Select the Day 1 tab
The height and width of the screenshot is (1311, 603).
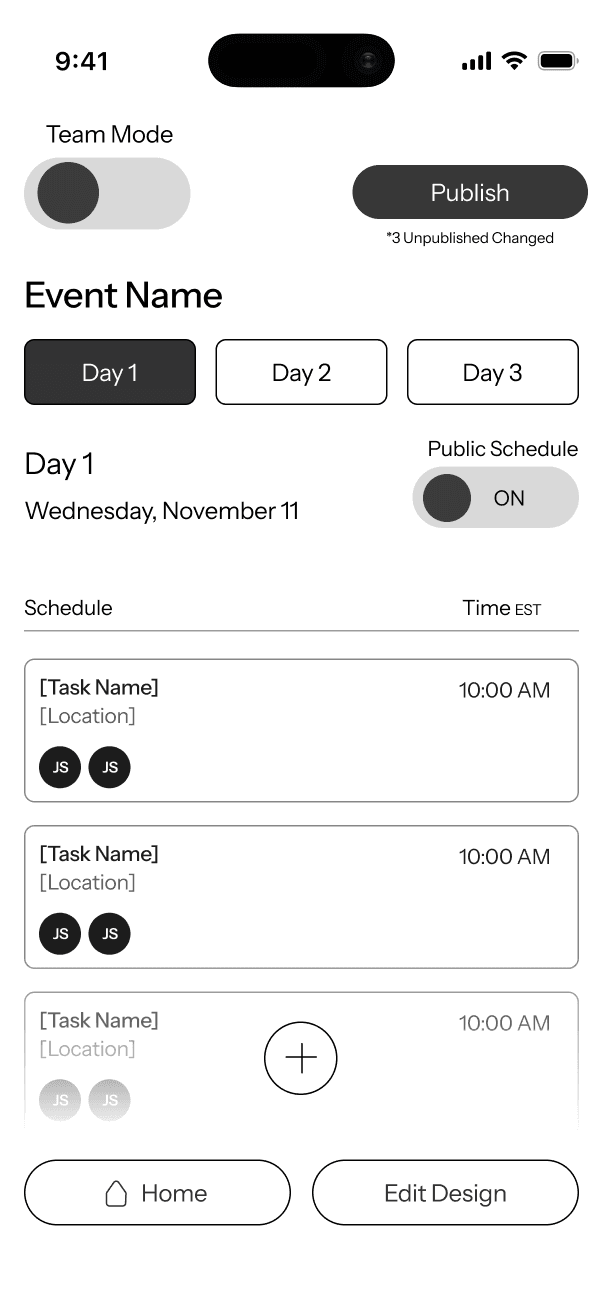coord(110,372)
